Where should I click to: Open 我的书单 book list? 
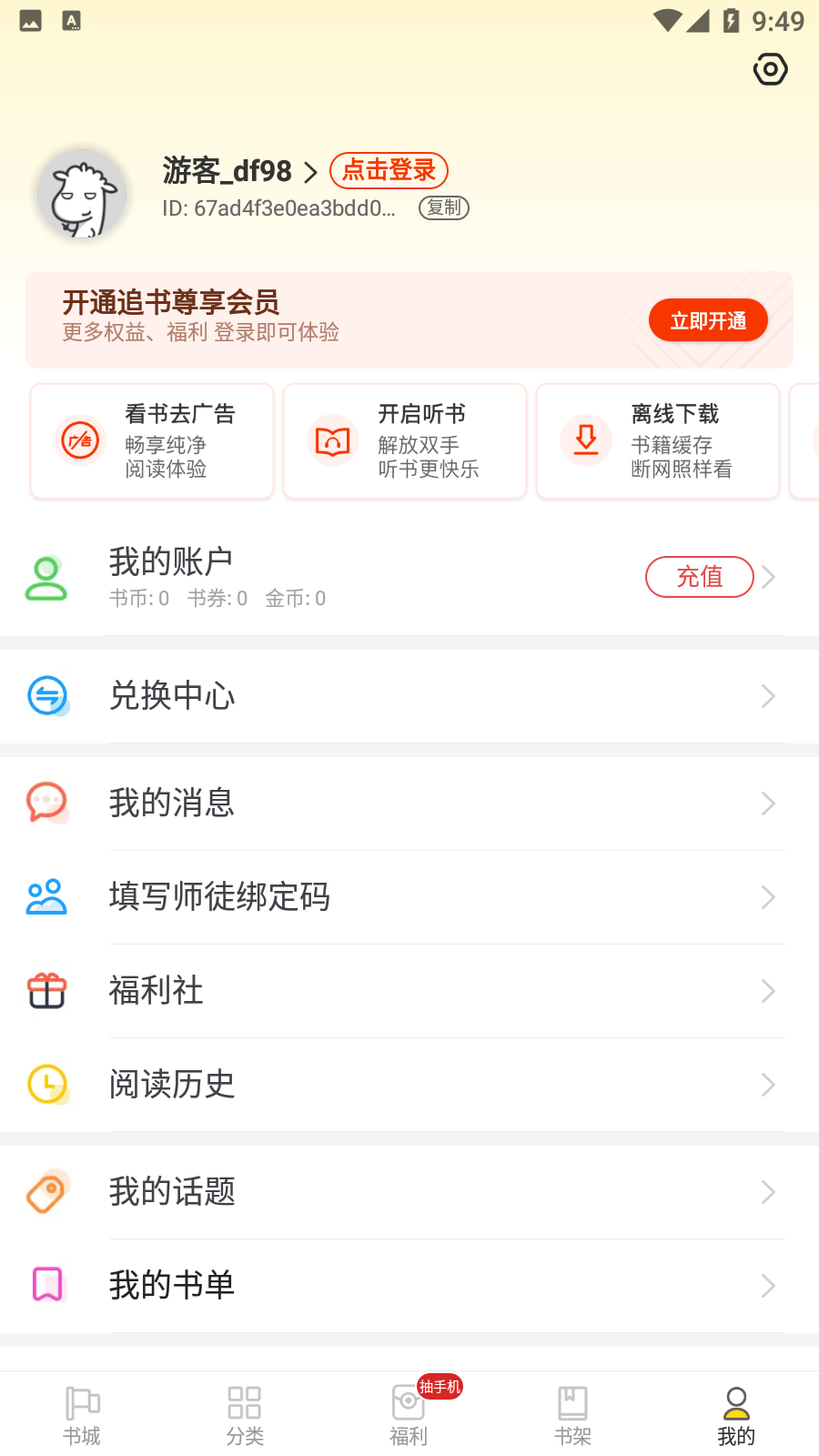pos(409,1286)
